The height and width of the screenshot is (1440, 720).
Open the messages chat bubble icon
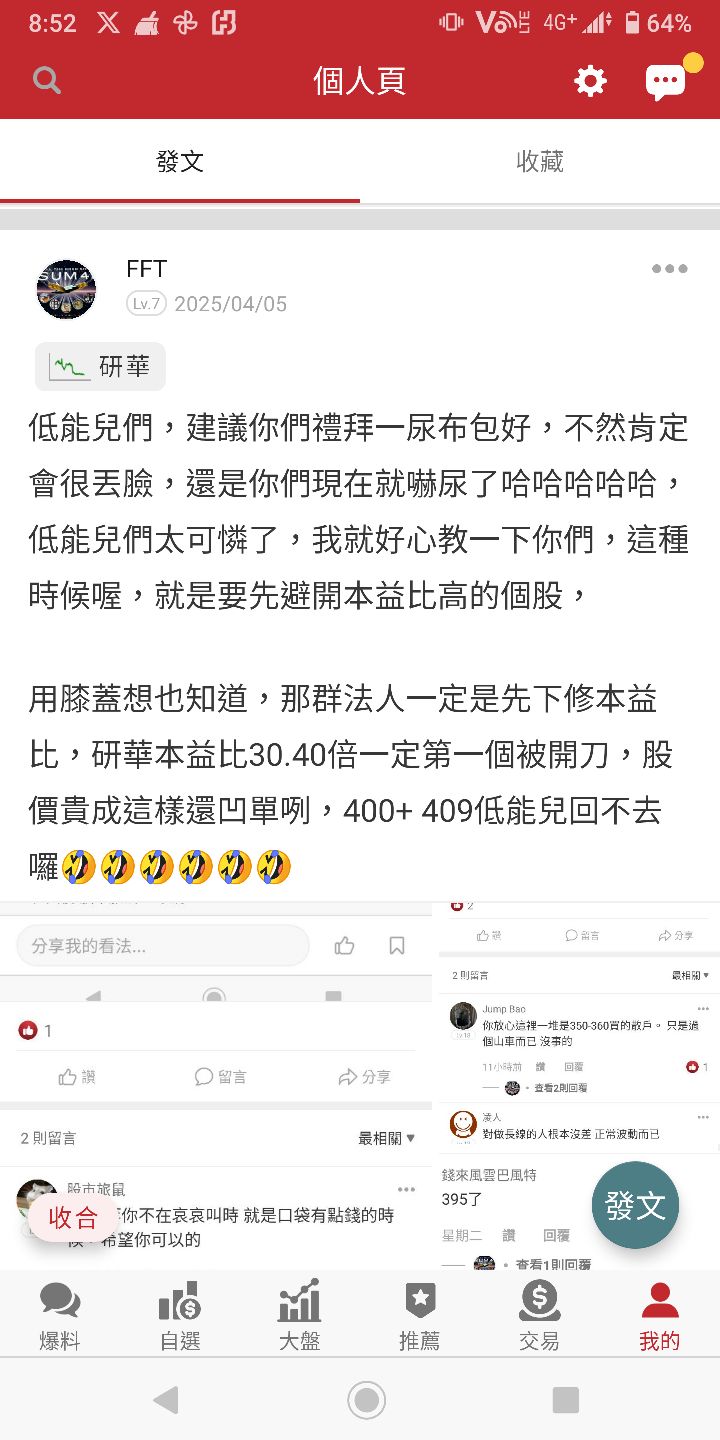coord(666,82)
